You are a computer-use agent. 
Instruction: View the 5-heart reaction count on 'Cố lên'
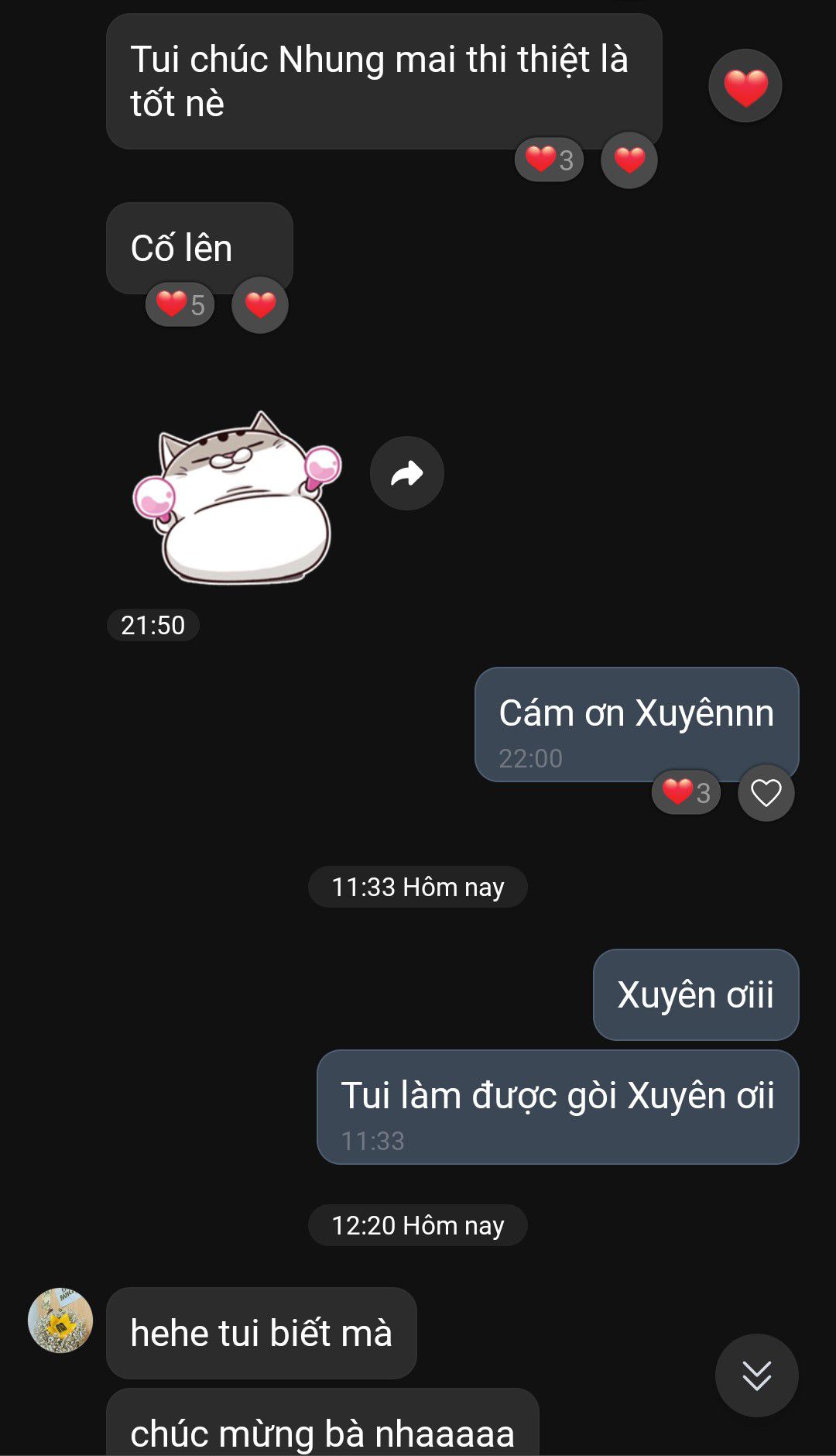(x=180, y=304)
